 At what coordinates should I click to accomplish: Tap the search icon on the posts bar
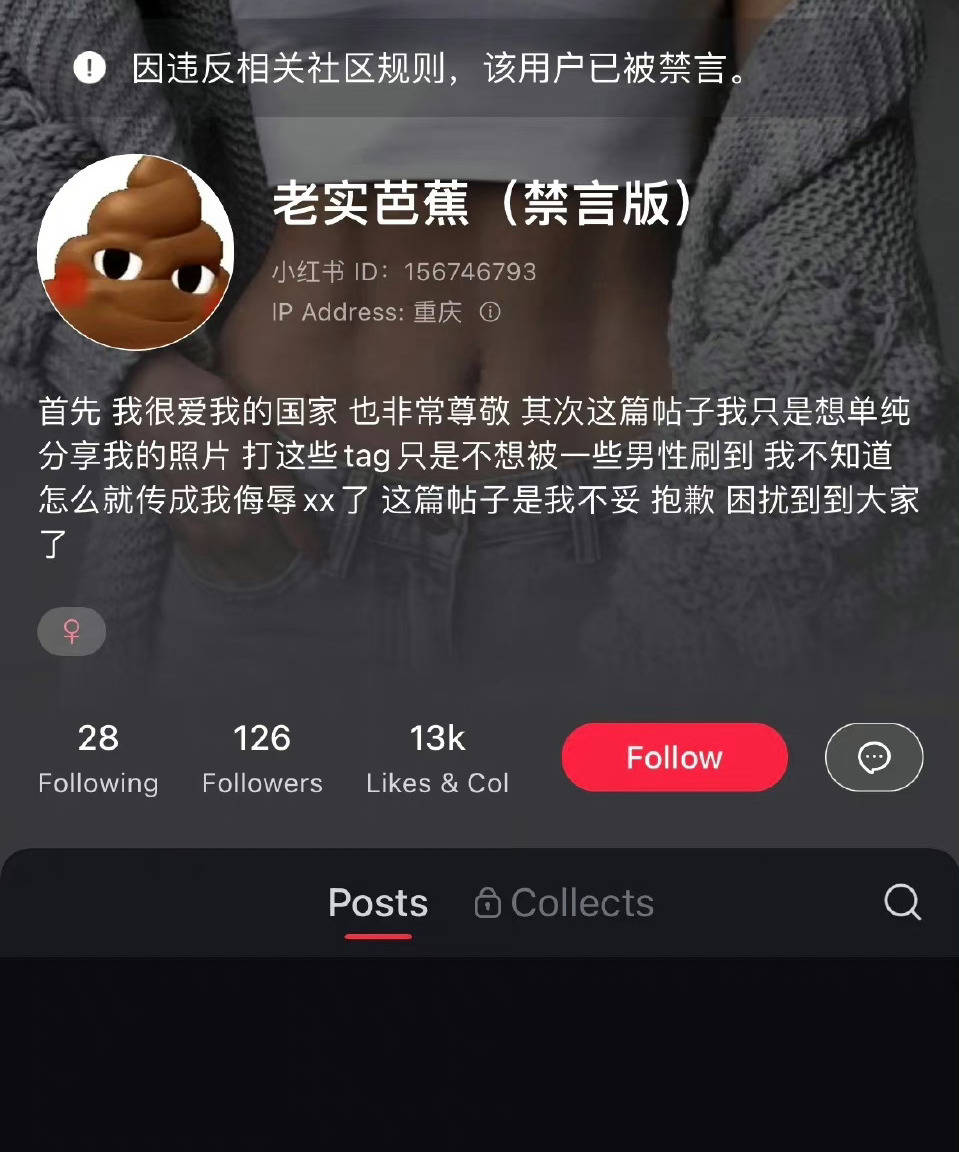tap(902, 902)
